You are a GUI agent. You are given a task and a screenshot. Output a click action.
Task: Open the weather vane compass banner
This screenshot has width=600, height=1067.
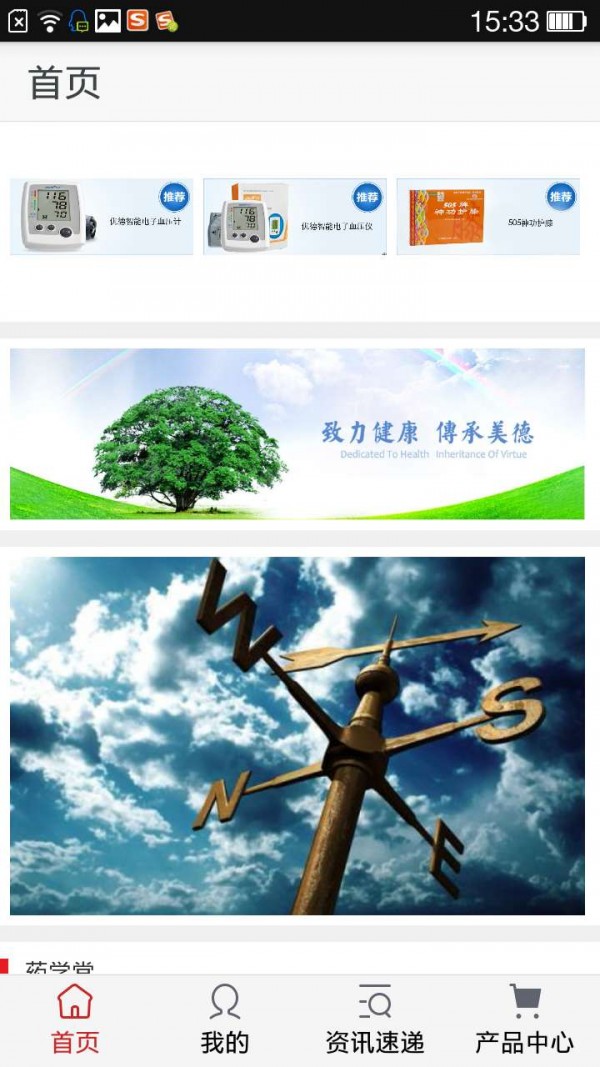297,735
